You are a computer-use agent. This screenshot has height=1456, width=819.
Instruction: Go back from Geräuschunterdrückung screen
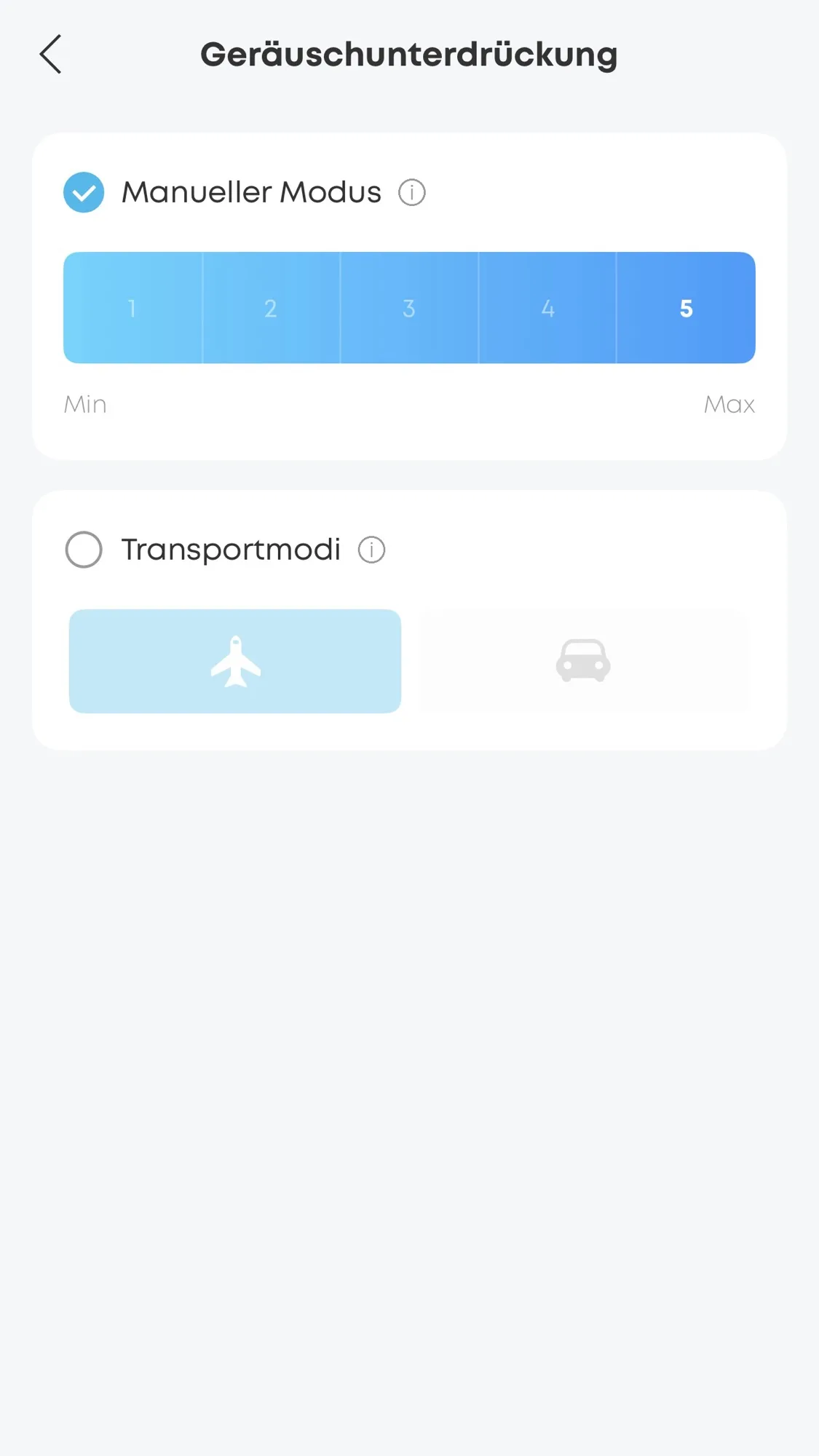(x=50, y=55)
